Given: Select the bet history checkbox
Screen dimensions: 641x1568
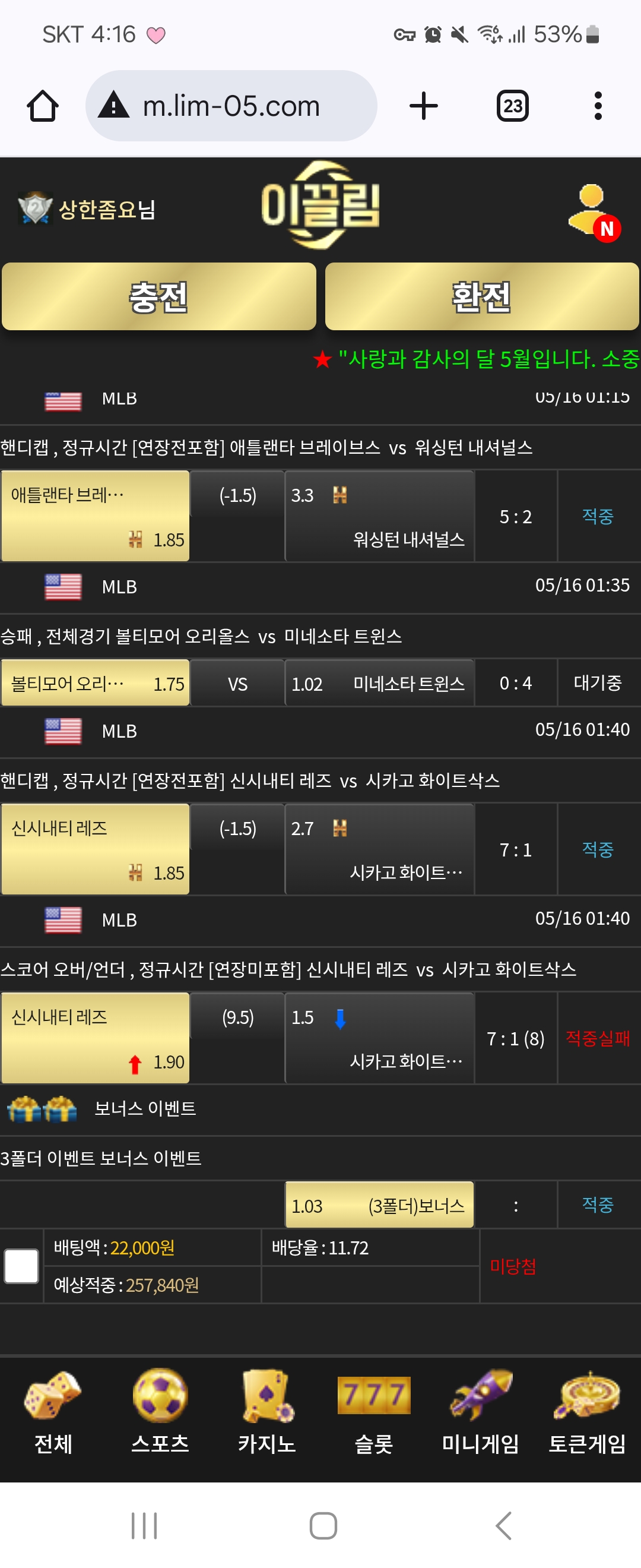Looking at the screenshot, I should [x=21, y=1266].
